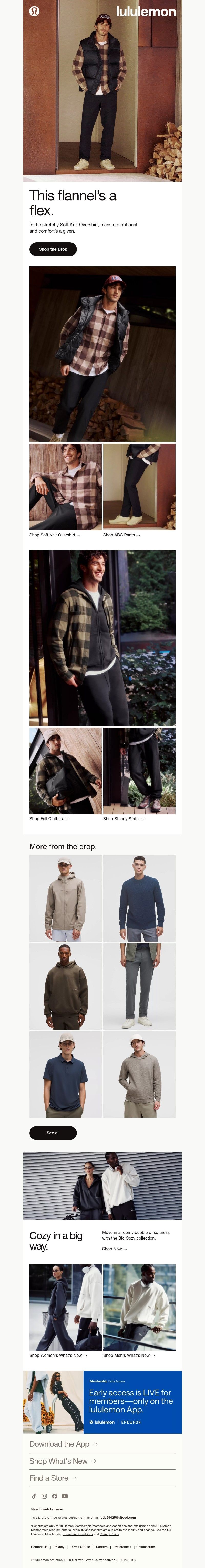
Task: Tap Shop Now under Big Cozy collection
Action: point(114,1249)
